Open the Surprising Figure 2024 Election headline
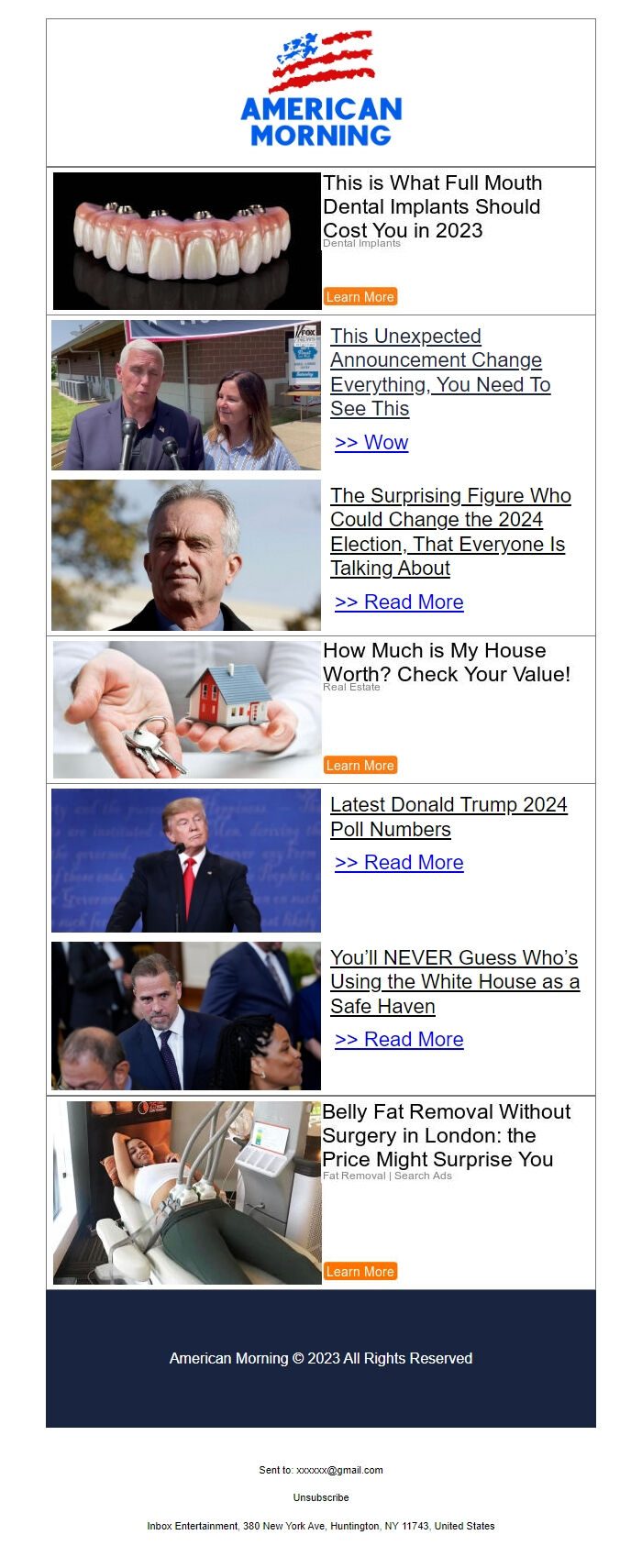The image size is (642, 1568). point(449,532)
